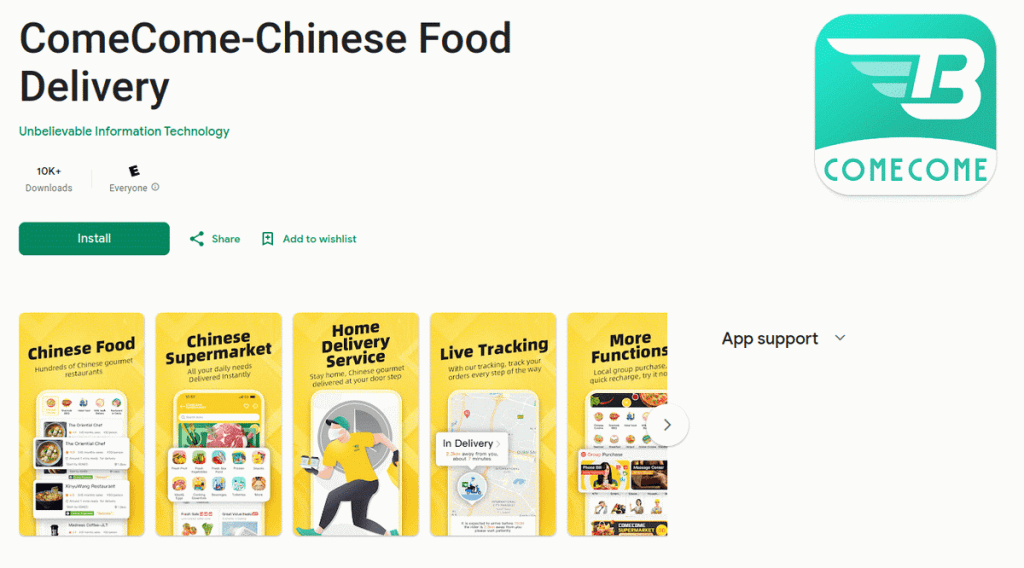Show next screenshots with the arrow
Image resolution: width=1024 pixels, height=568 pixels.
(x=668, y=425)
